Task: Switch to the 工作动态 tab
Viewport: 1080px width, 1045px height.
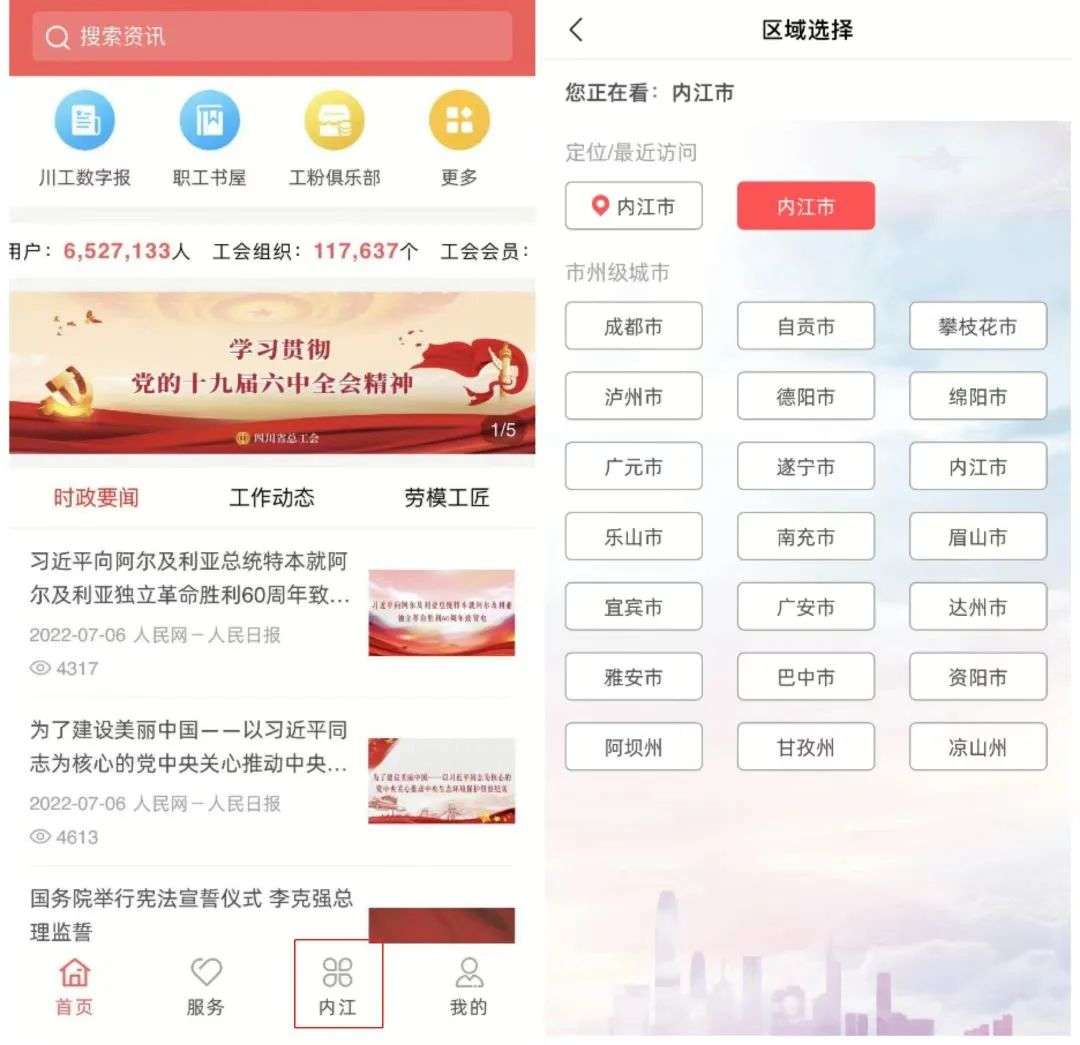Action: pos(272,497)
